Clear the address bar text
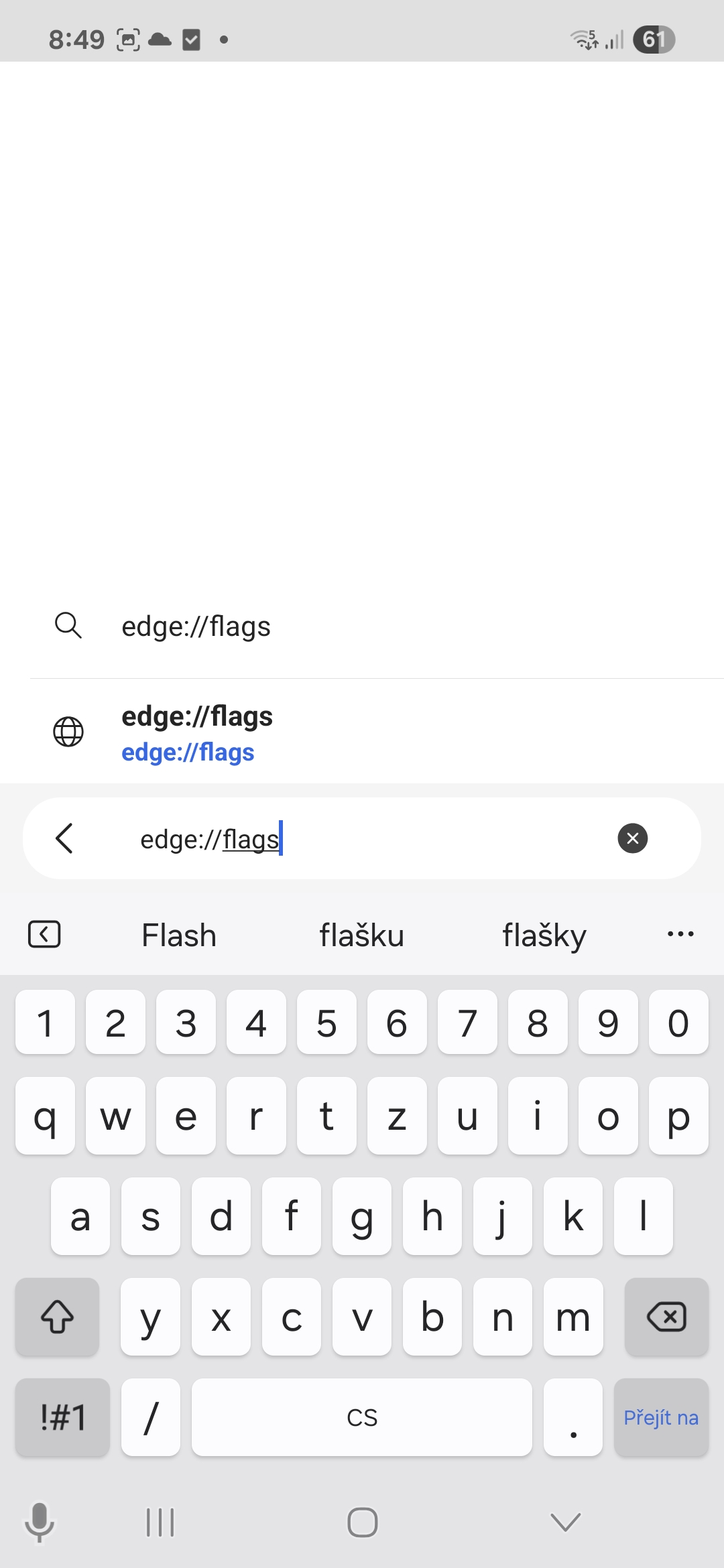 632,838
